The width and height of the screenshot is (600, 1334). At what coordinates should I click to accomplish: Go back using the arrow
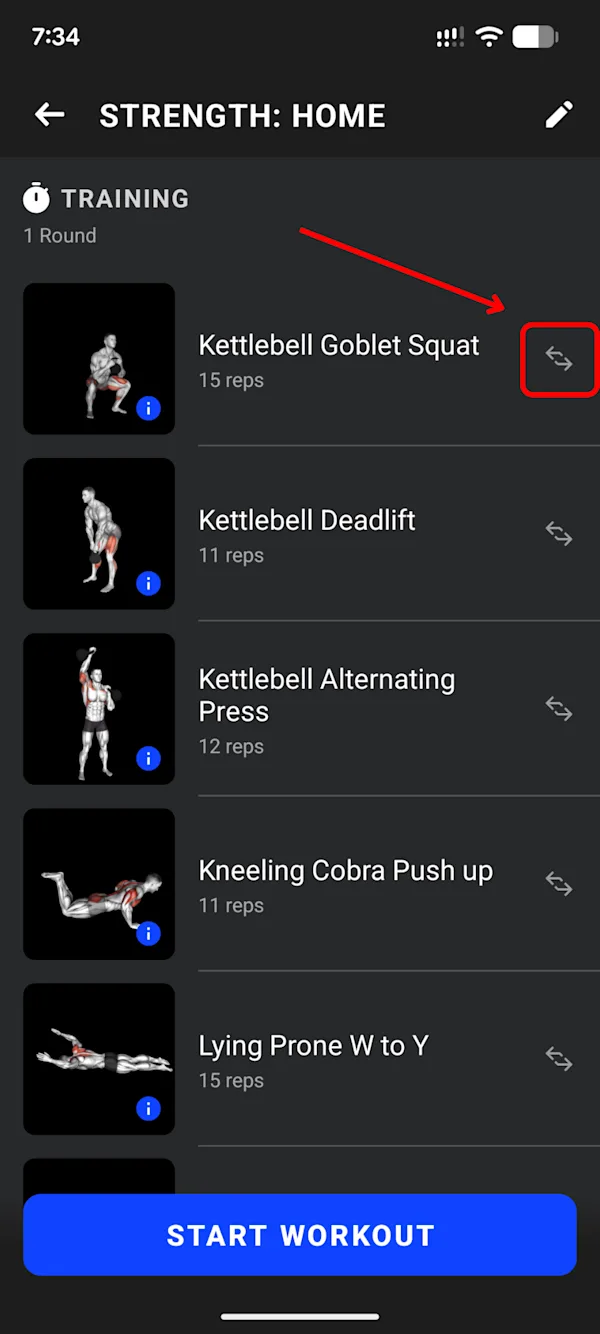(50, 115)
